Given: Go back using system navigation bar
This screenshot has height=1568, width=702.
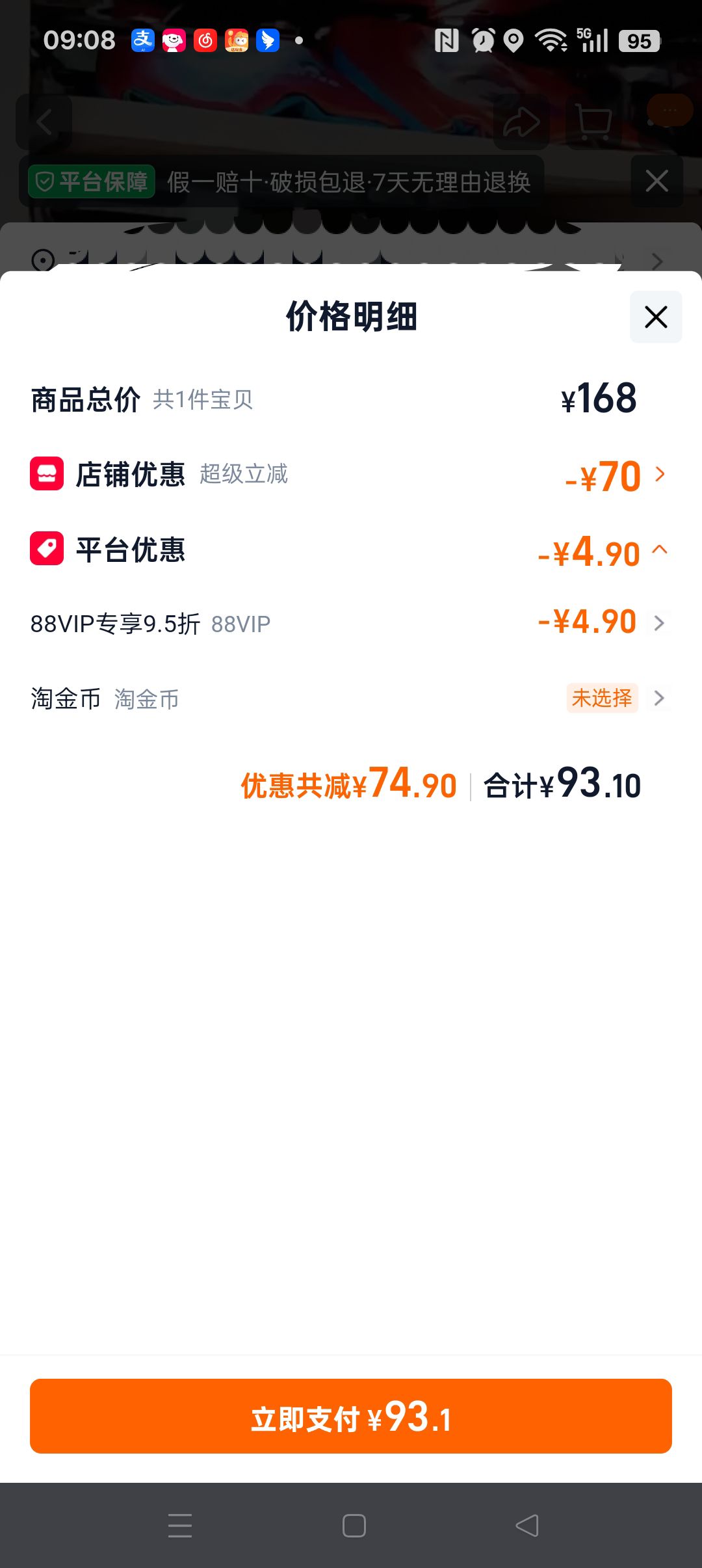Looking at the screenshot, I should (527, 1525).
